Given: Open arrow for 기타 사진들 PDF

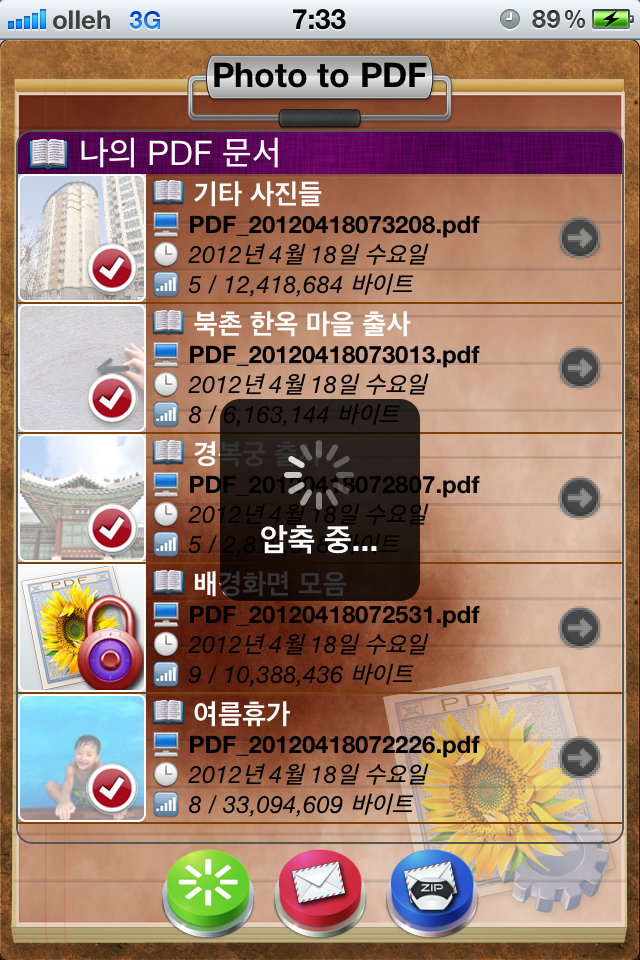Looking at the screenshot, I should (579, 238).
